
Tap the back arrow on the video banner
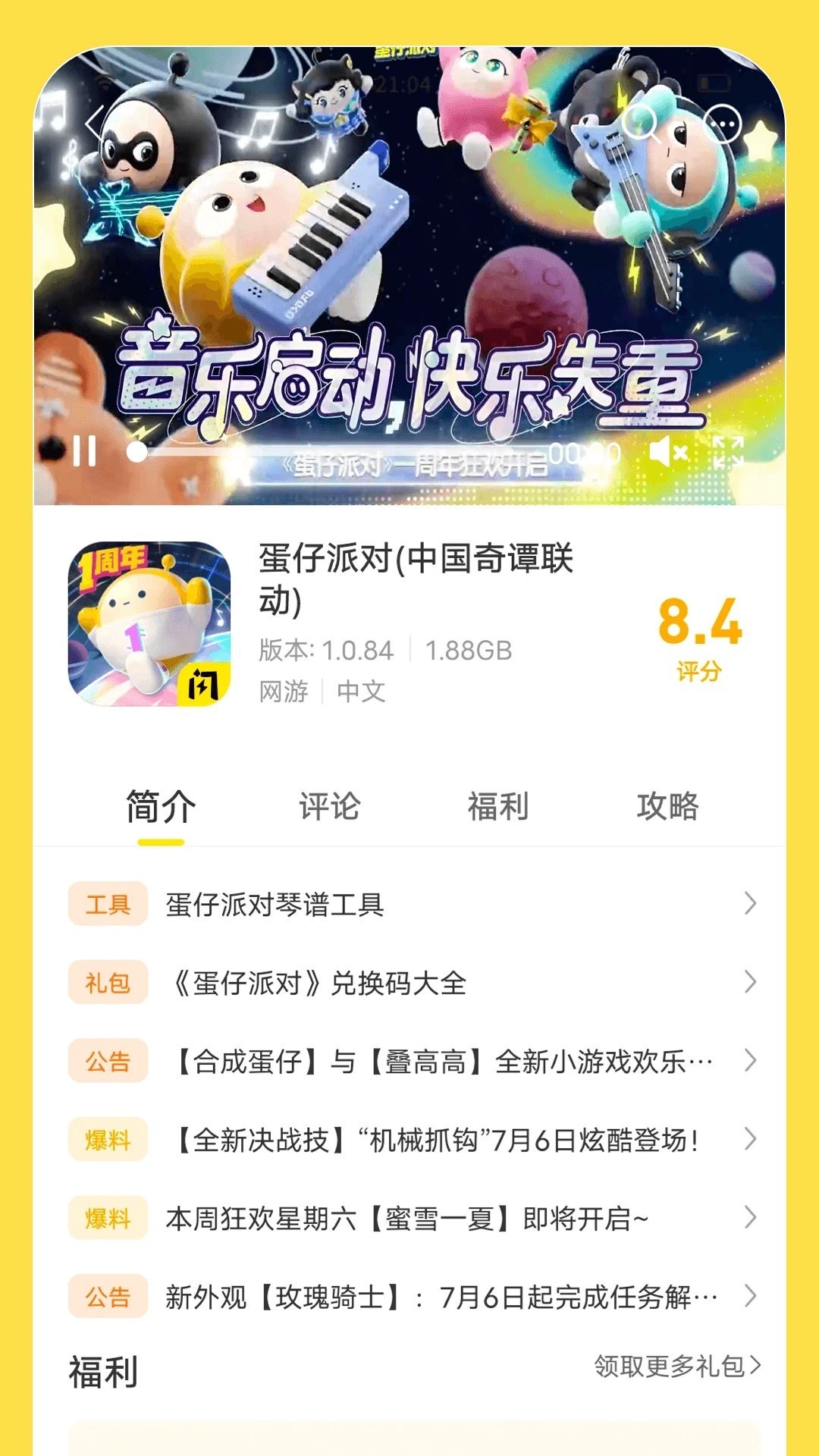click(91, 121)
